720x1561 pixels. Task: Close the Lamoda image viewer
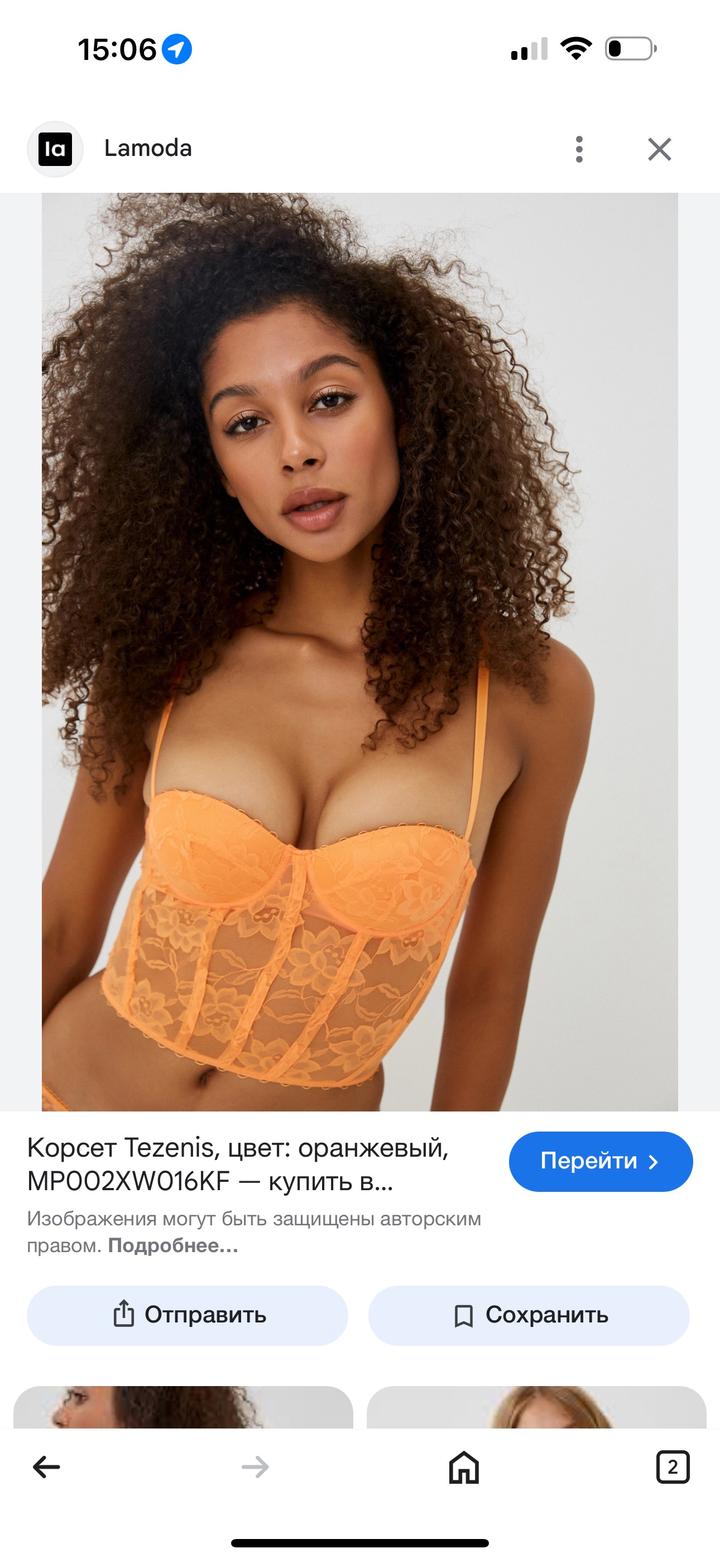click(x=659, y=149)
